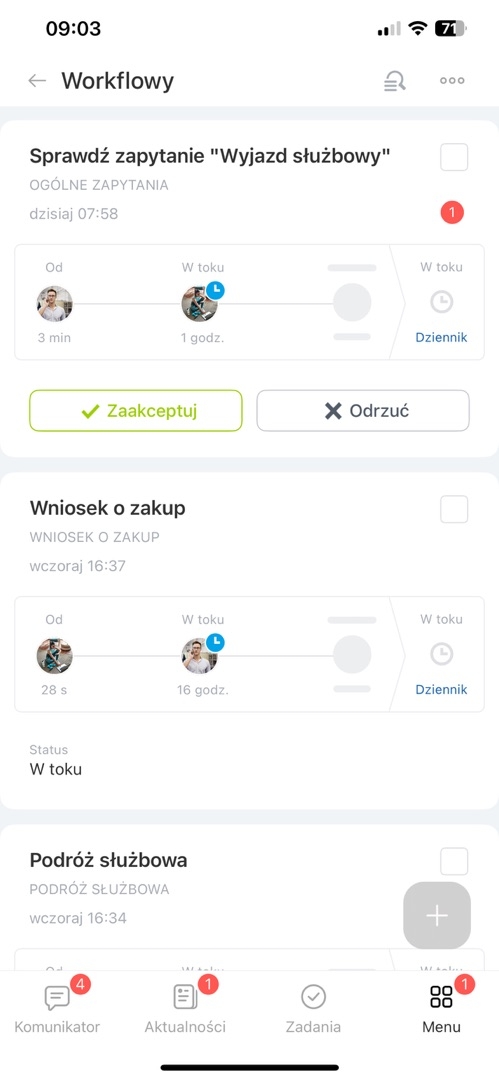Tap Zaakceptuj to accept the request
Image resolution: width=499 pixels, height=1080 pixels.
pyautogui.click(x=136, y=411)
